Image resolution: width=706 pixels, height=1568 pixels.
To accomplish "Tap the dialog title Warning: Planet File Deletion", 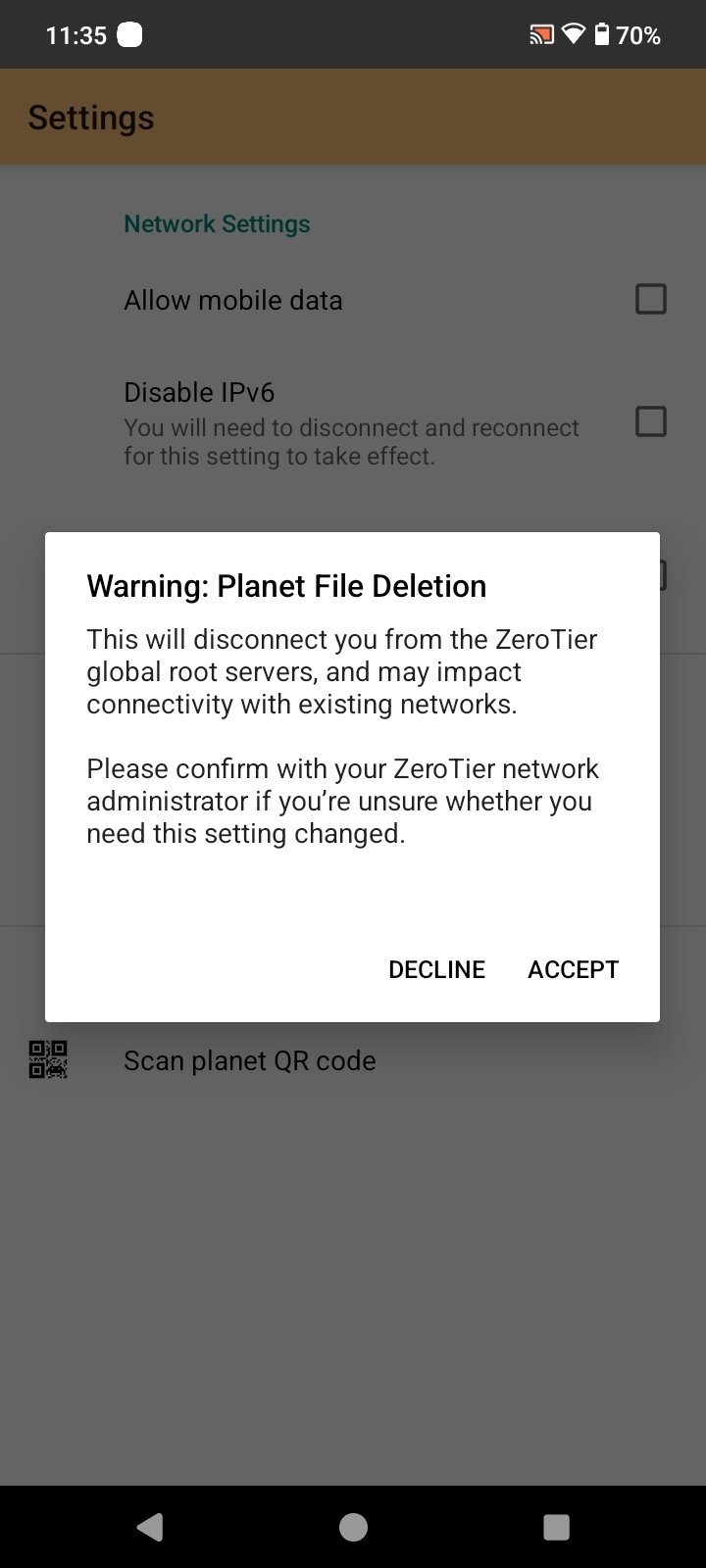I will (x=286, y=585).
